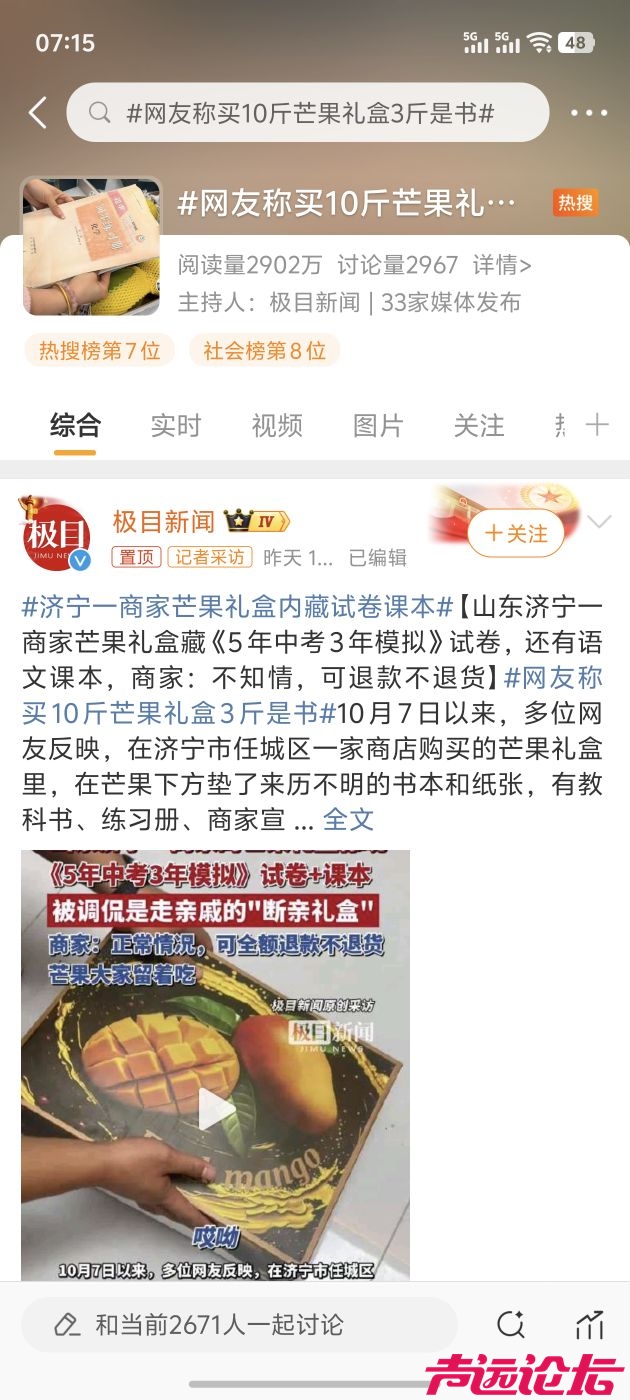Open the 热搜榜第7位 chip
The image size is (630, 1400).
99,351
